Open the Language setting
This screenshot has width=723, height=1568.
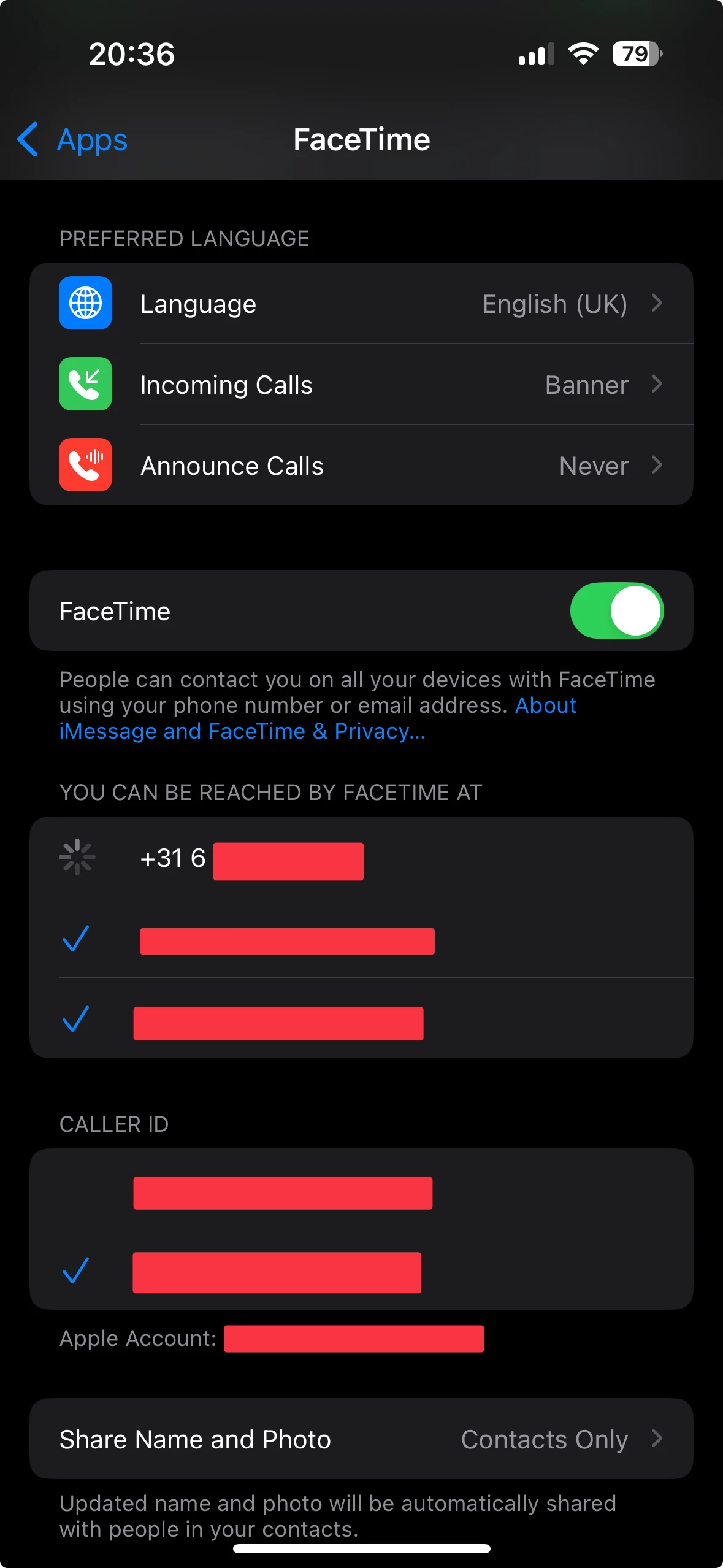click(x=361, y=304)
